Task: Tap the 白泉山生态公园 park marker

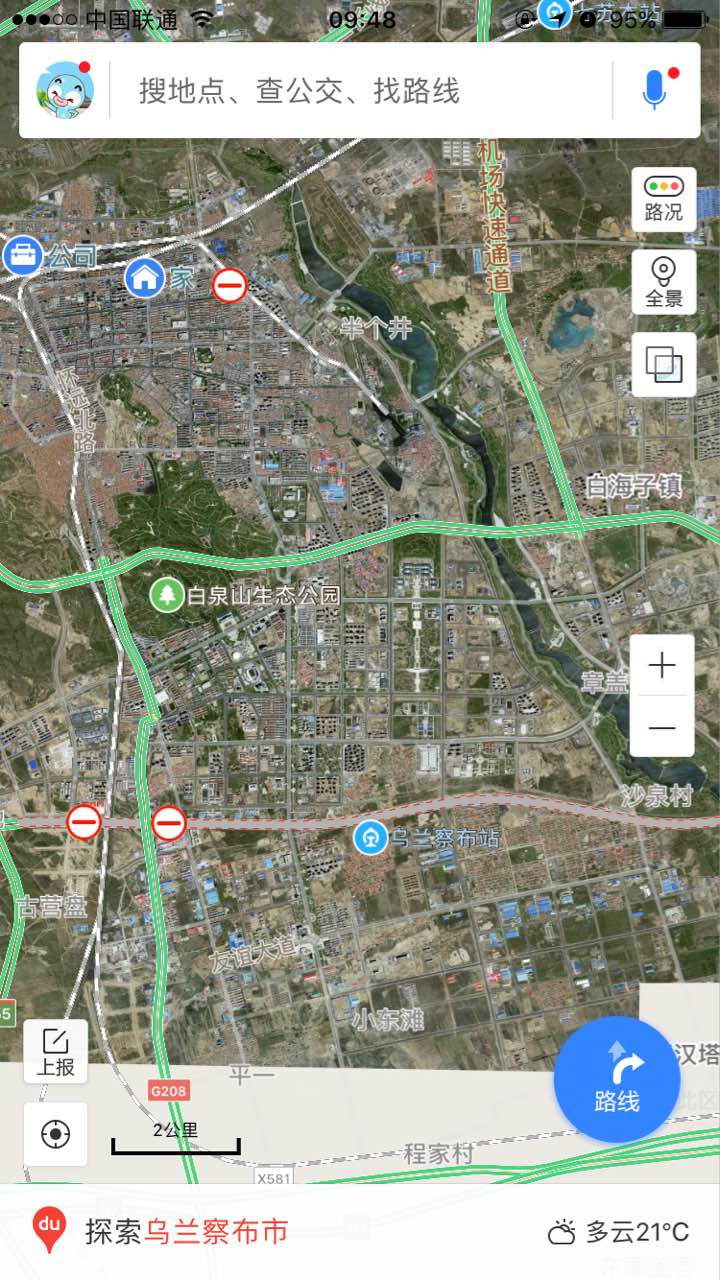Action: pyautogui.click(x=167, y=595)
